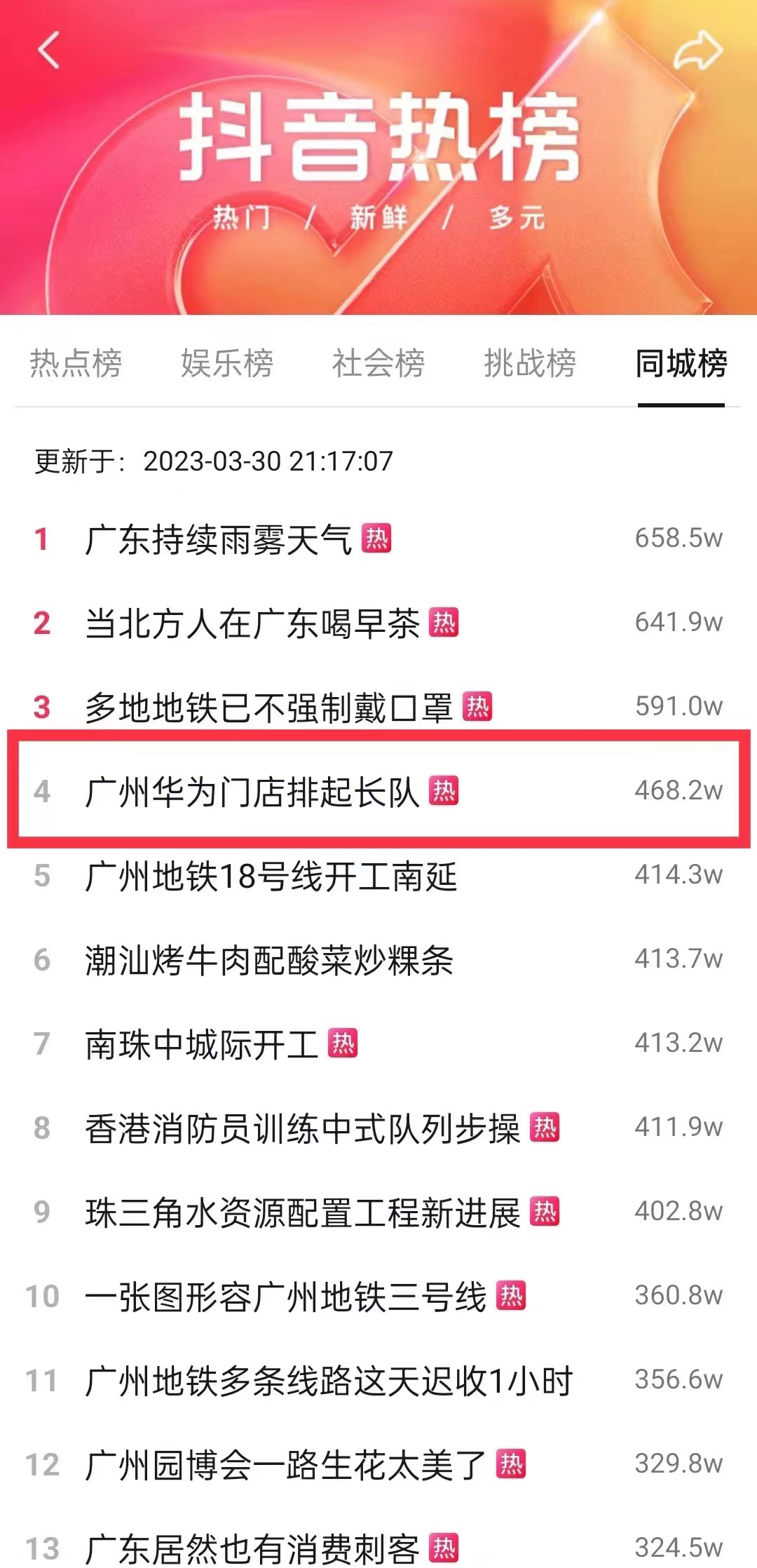Open topic 广州地铁18号线开工南延
This screenshot has height=1568, width=757.
click(271, 876)
